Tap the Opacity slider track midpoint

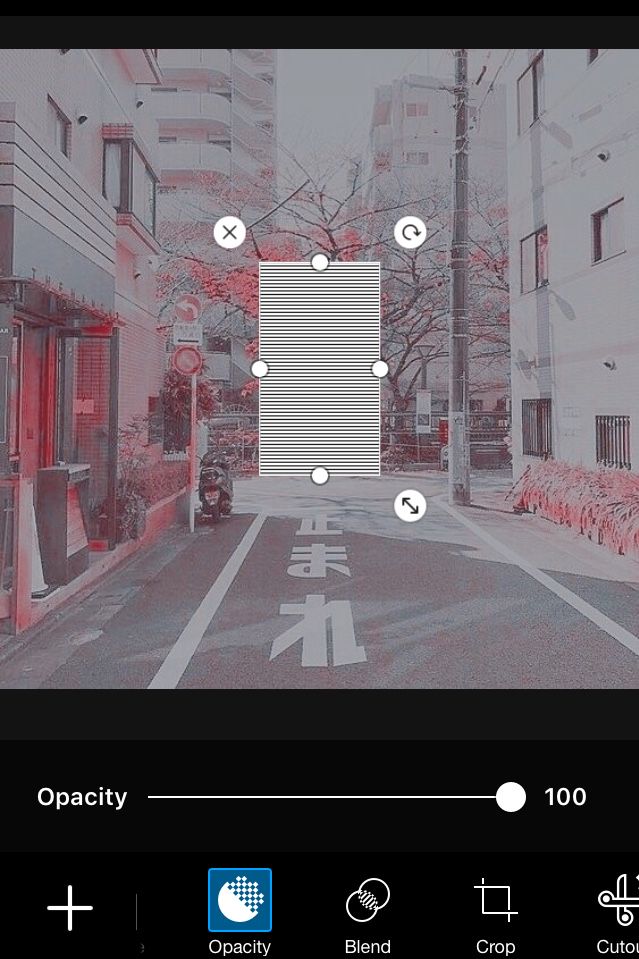coord(330,797)
